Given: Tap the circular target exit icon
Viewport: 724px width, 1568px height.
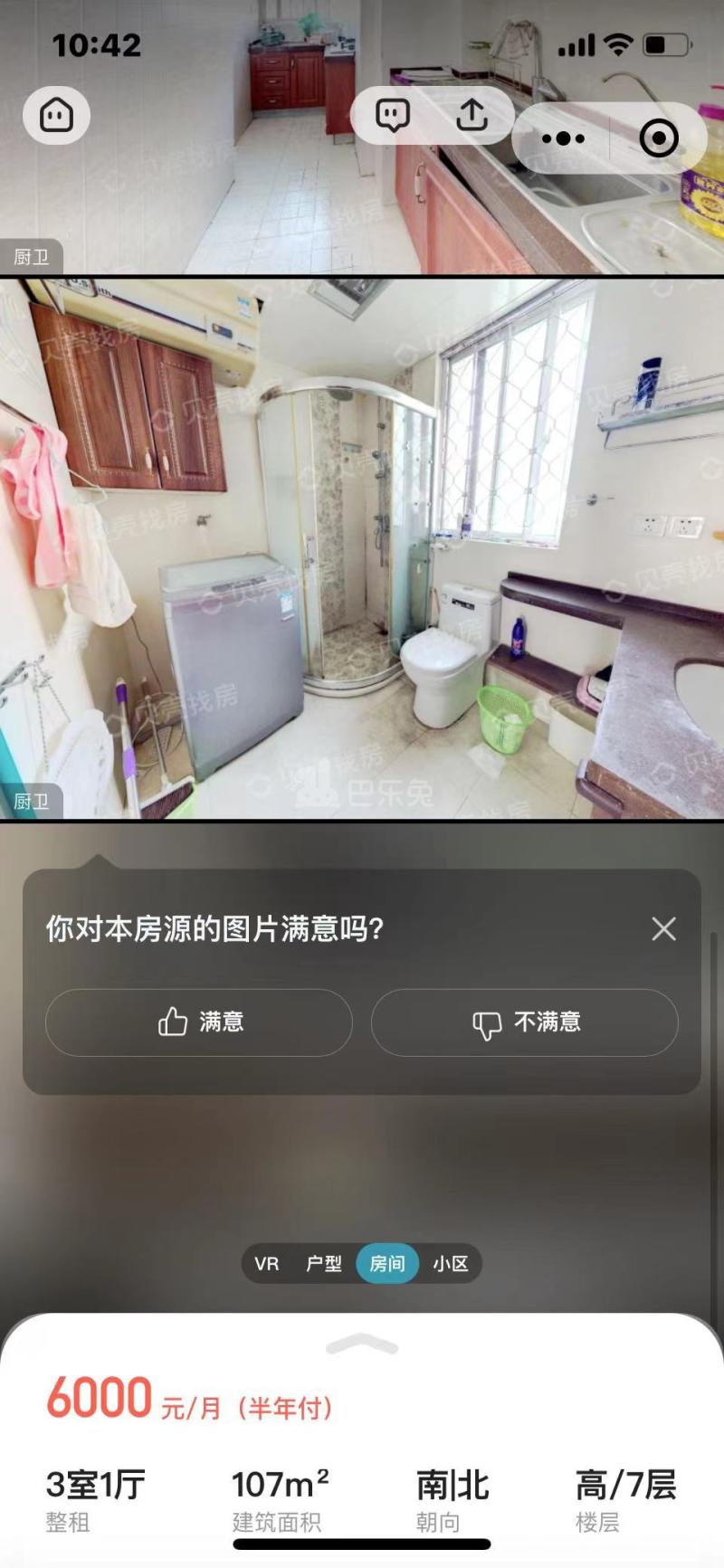Looking at the screenshot, I should click(x=658, y=138).
